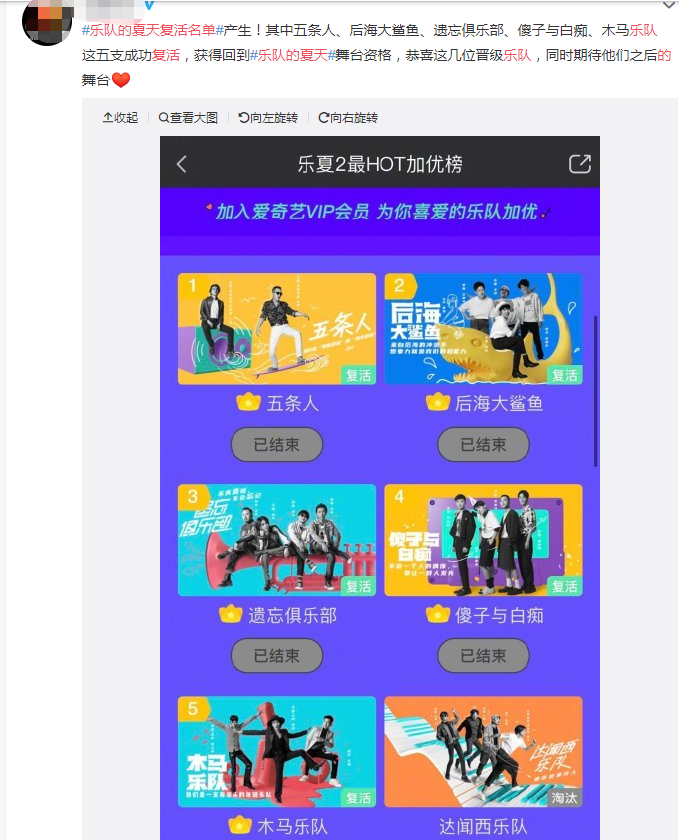The height and width of the screenshot is (840, 679).
Task: Open the #乐队的夏天# hashtag before 舞台资格
Action: (290, 55)
